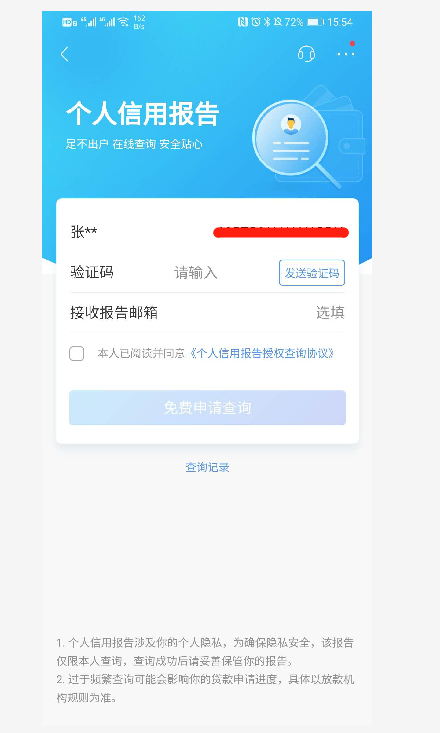Check the agreement checkbox
The height and width of the screenshot is (733, 440).
77,353
